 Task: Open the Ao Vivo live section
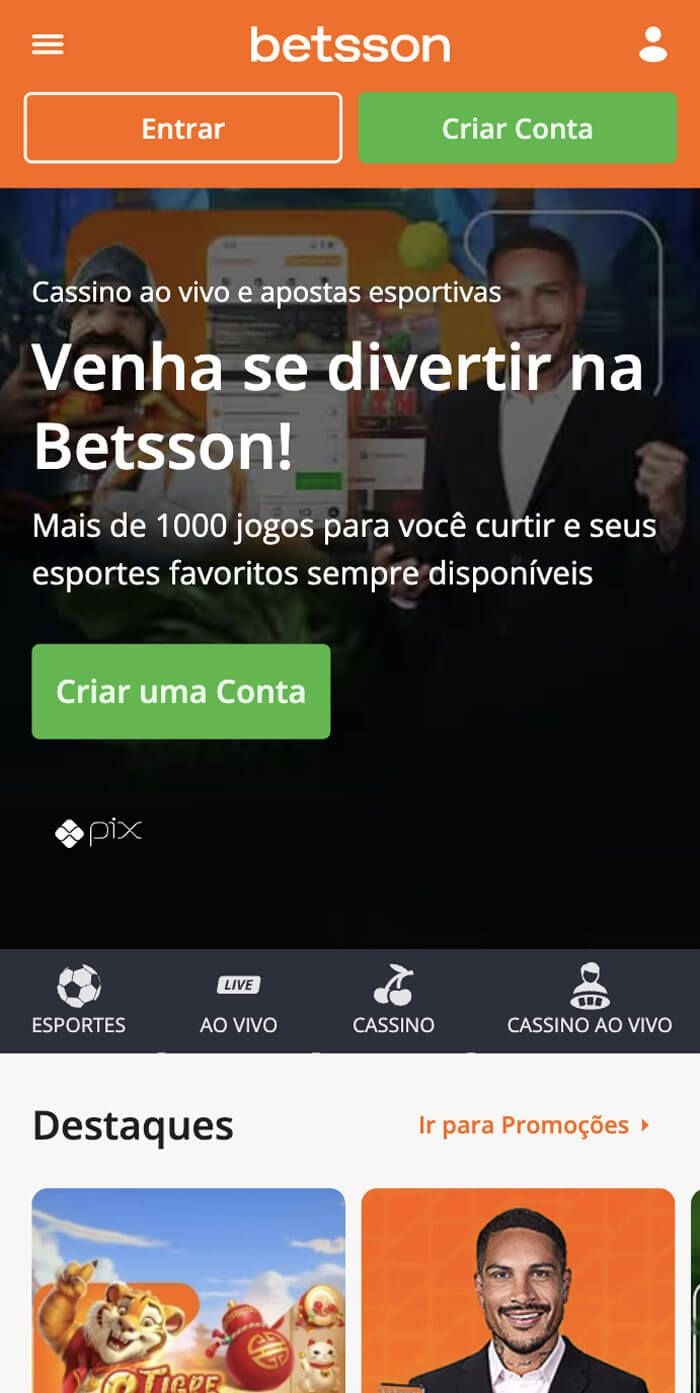point(238,1000)
